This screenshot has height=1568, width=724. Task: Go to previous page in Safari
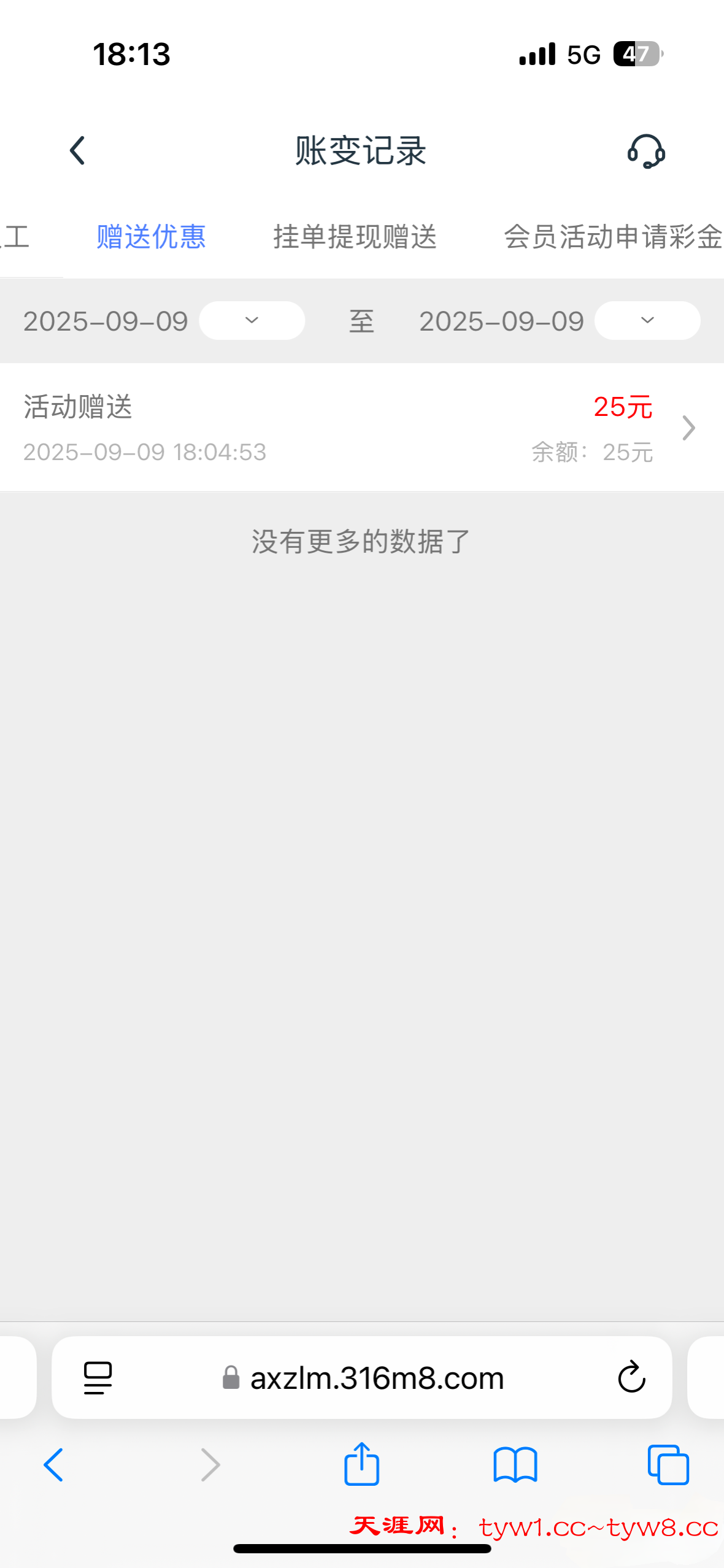(x=54, y=1465)
